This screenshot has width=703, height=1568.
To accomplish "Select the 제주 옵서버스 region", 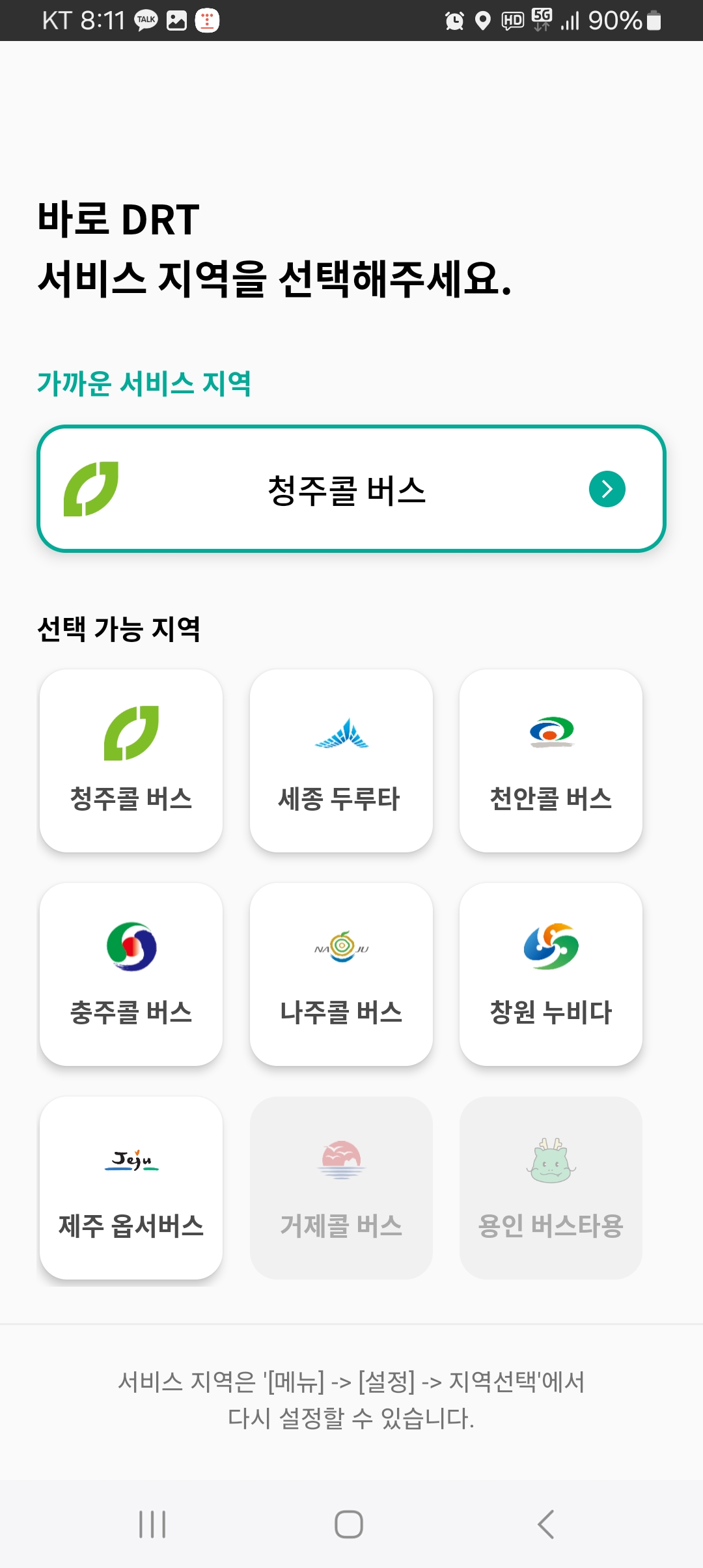I will click(x=131, y=1188).
